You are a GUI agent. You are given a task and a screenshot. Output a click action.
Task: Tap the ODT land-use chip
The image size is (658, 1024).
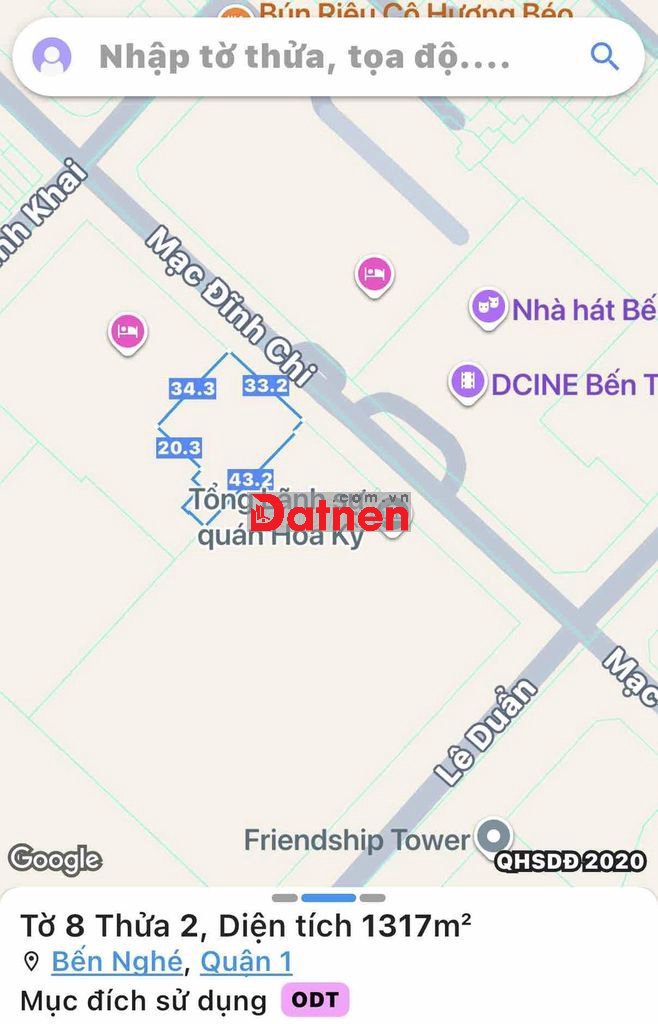pyautogui.click(x=315, y=999)
